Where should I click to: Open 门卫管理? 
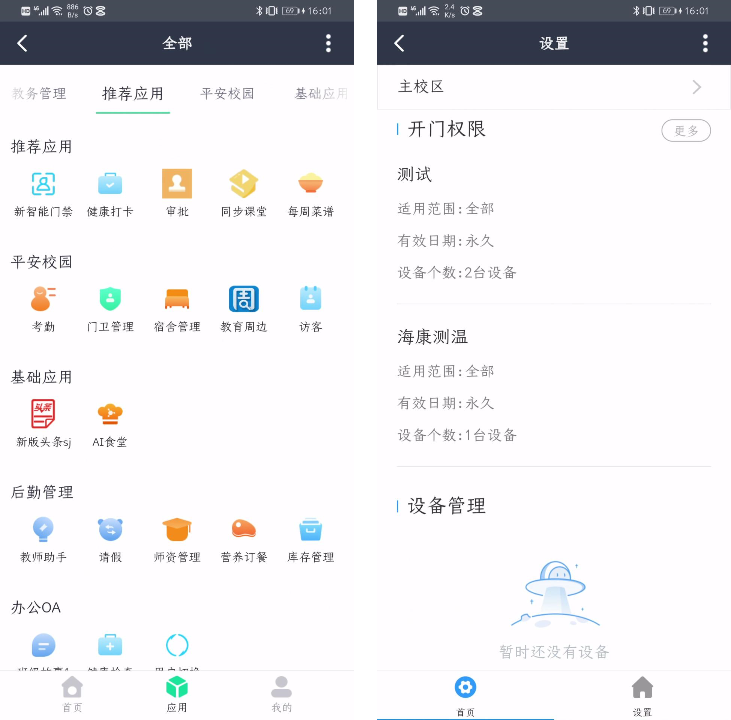110,308
